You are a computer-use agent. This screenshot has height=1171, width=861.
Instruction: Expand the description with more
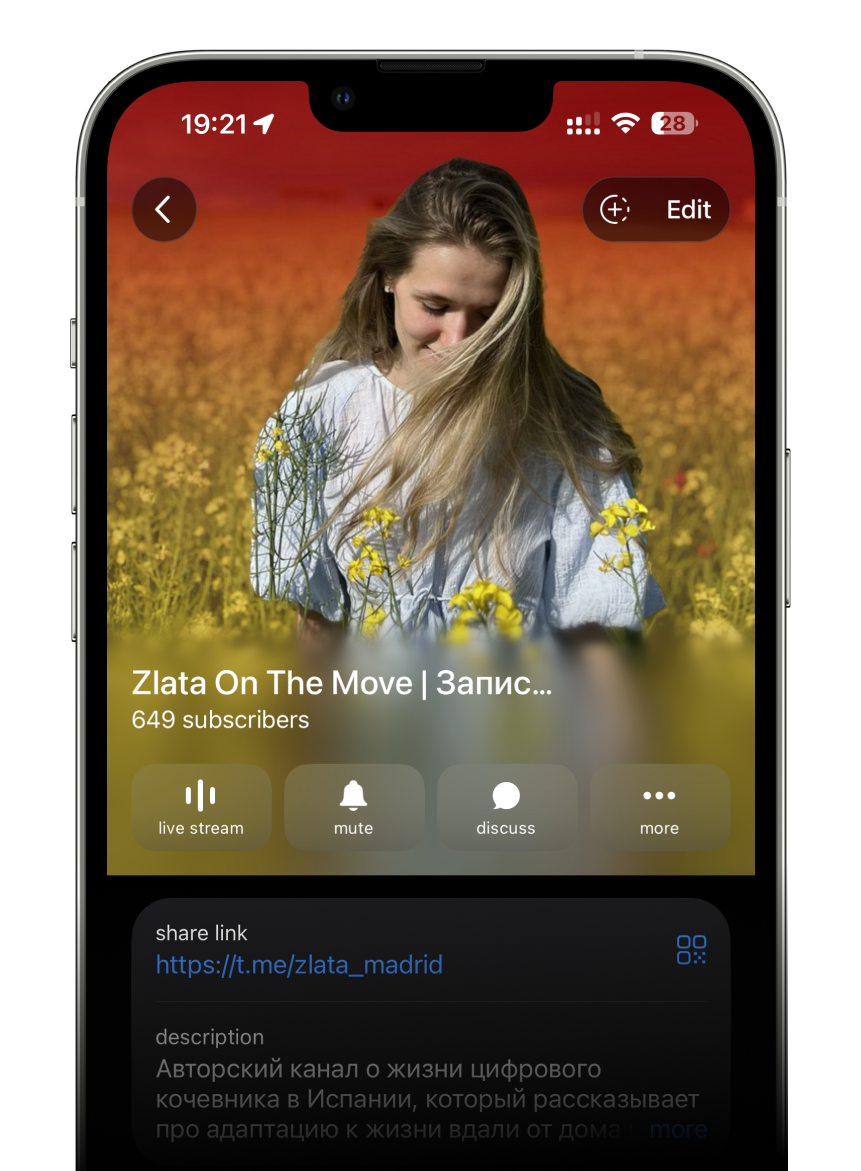point(677,1129)
